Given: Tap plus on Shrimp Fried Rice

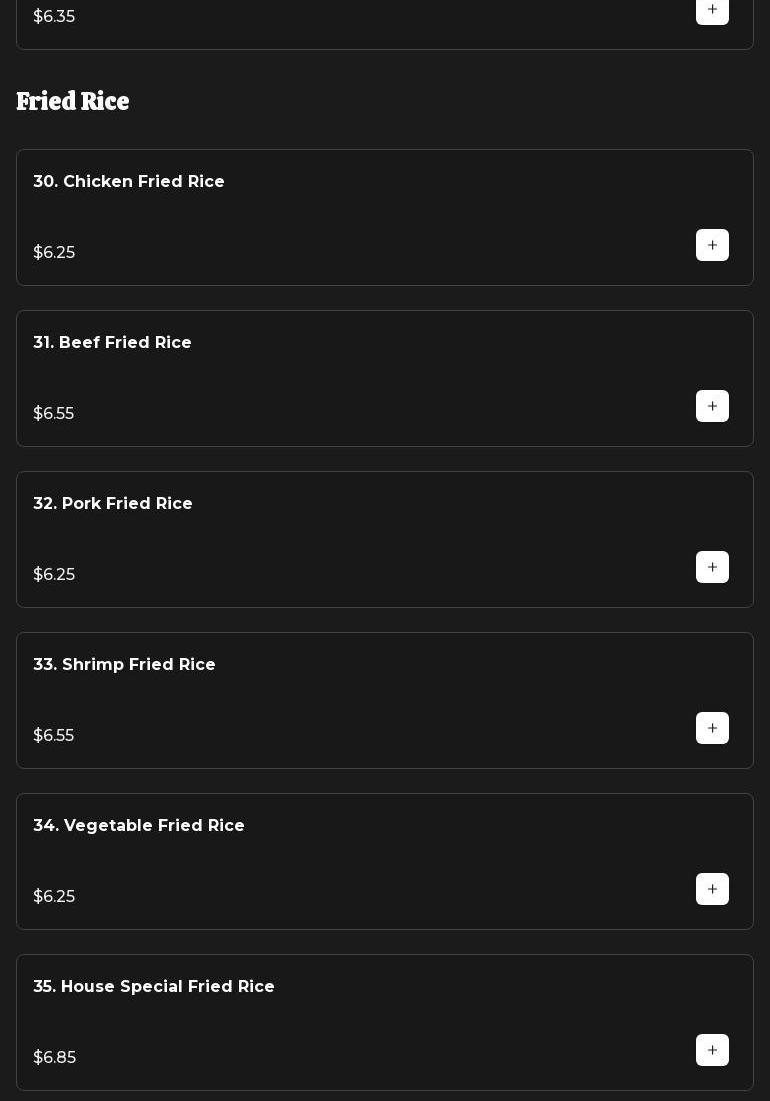Looking at the screenshot, I should pyautogui.click(x=712, y=728).
